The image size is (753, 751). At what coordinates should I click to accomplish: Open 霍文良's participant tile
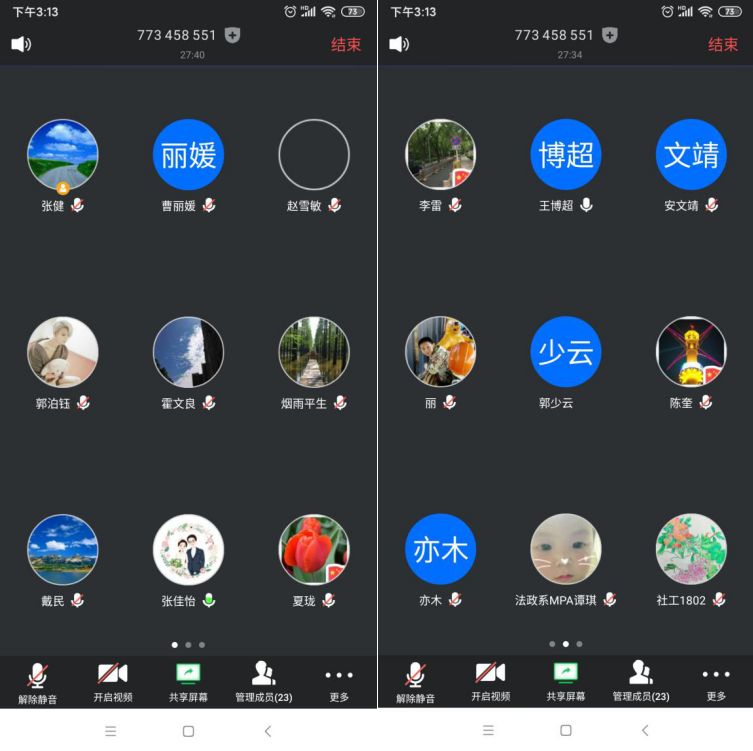tap(188, 352)
